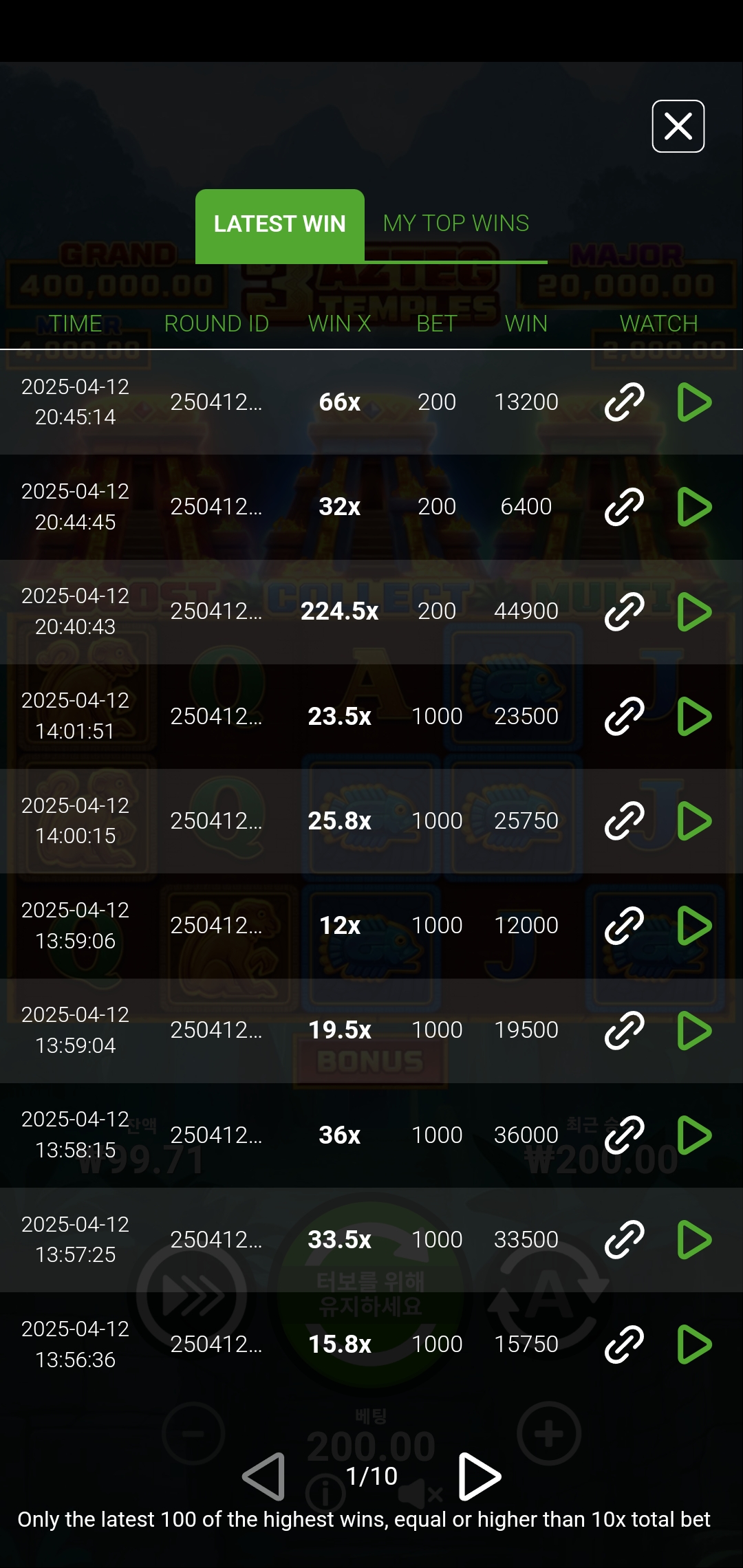The image size is (743, 1568).
Task: Copy link for the 36x win
Action: (x=624, y=1135)
